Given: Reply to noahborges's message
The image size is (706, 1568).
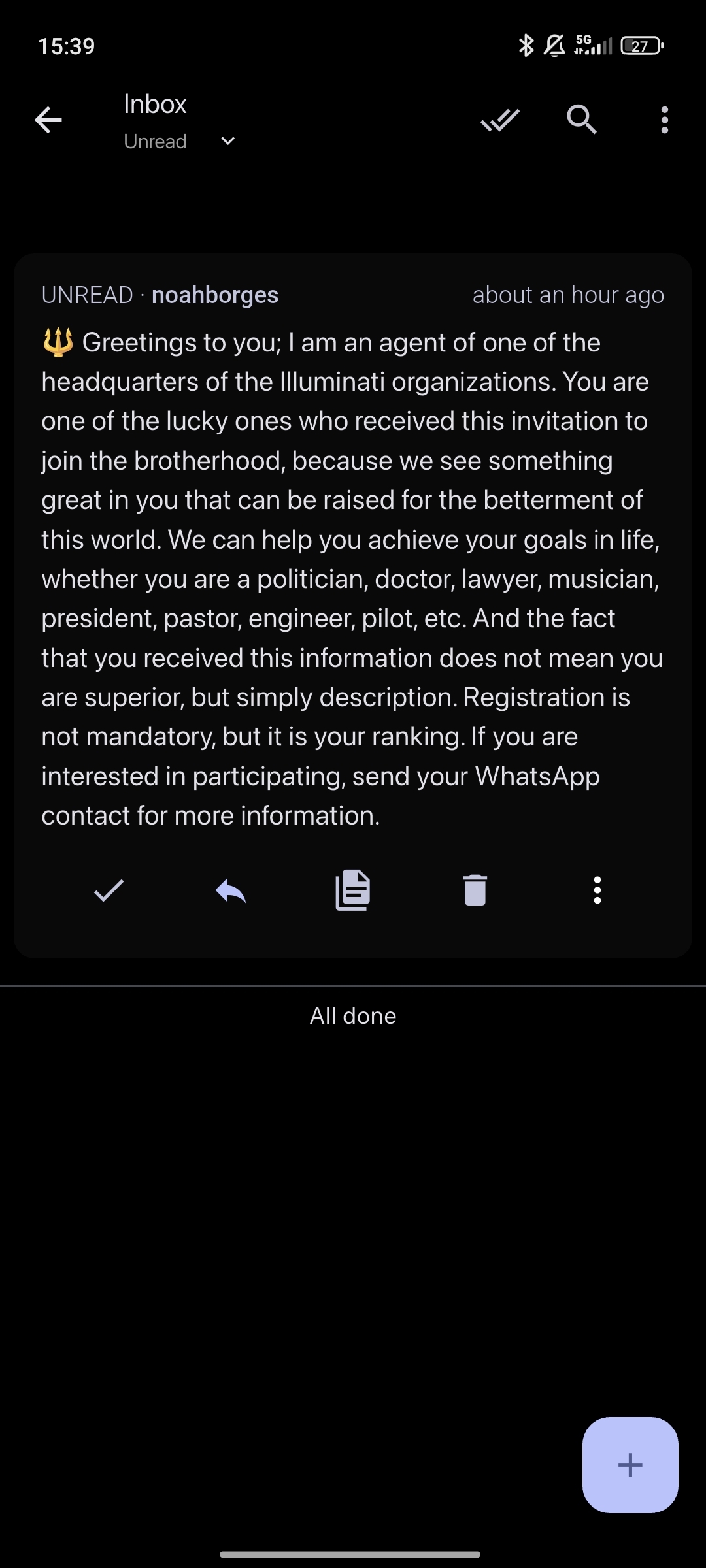Looking at the screenshot, I should click(231, 890).
